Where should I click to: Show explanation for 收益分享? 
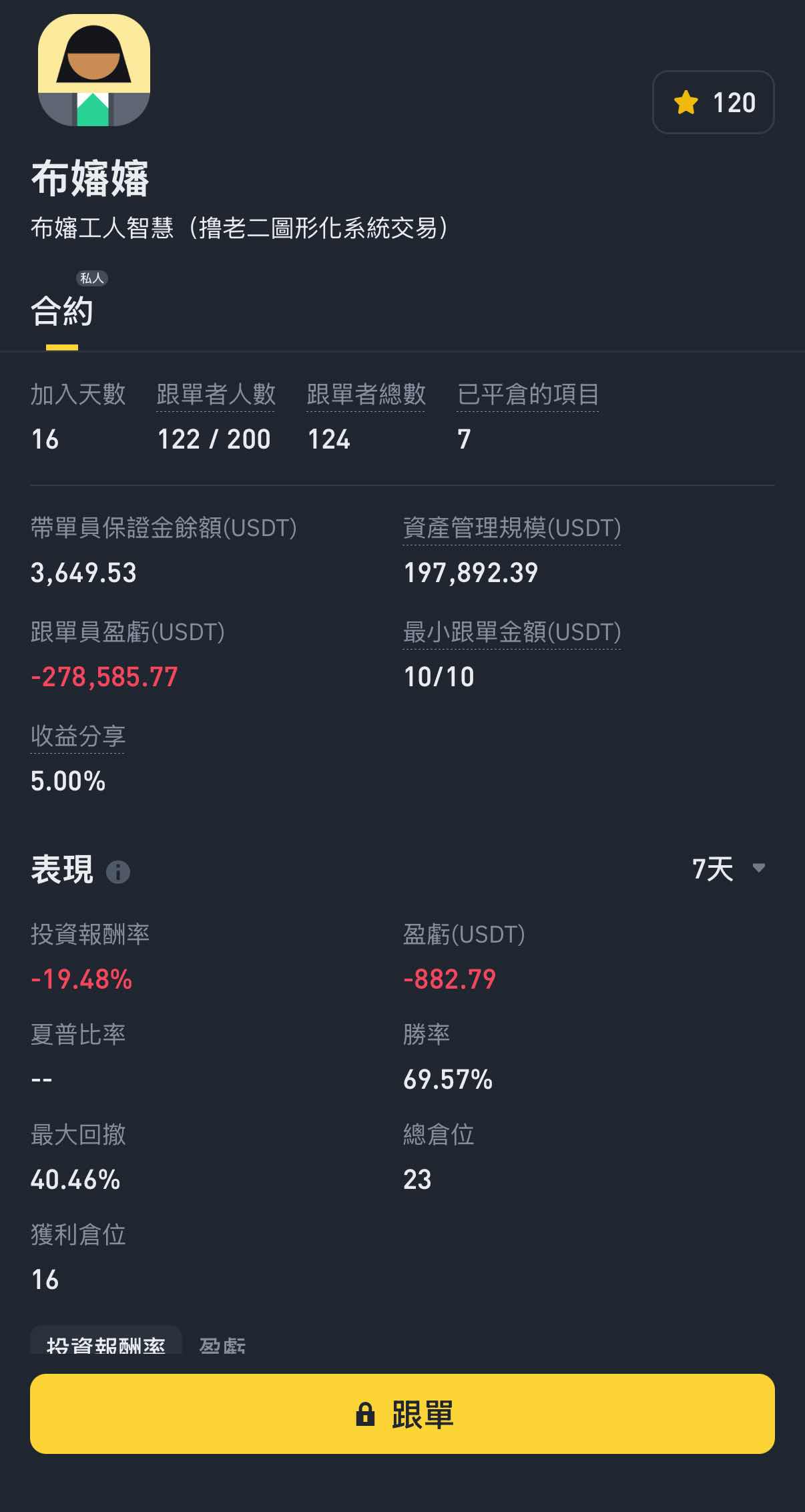point(77,736)
